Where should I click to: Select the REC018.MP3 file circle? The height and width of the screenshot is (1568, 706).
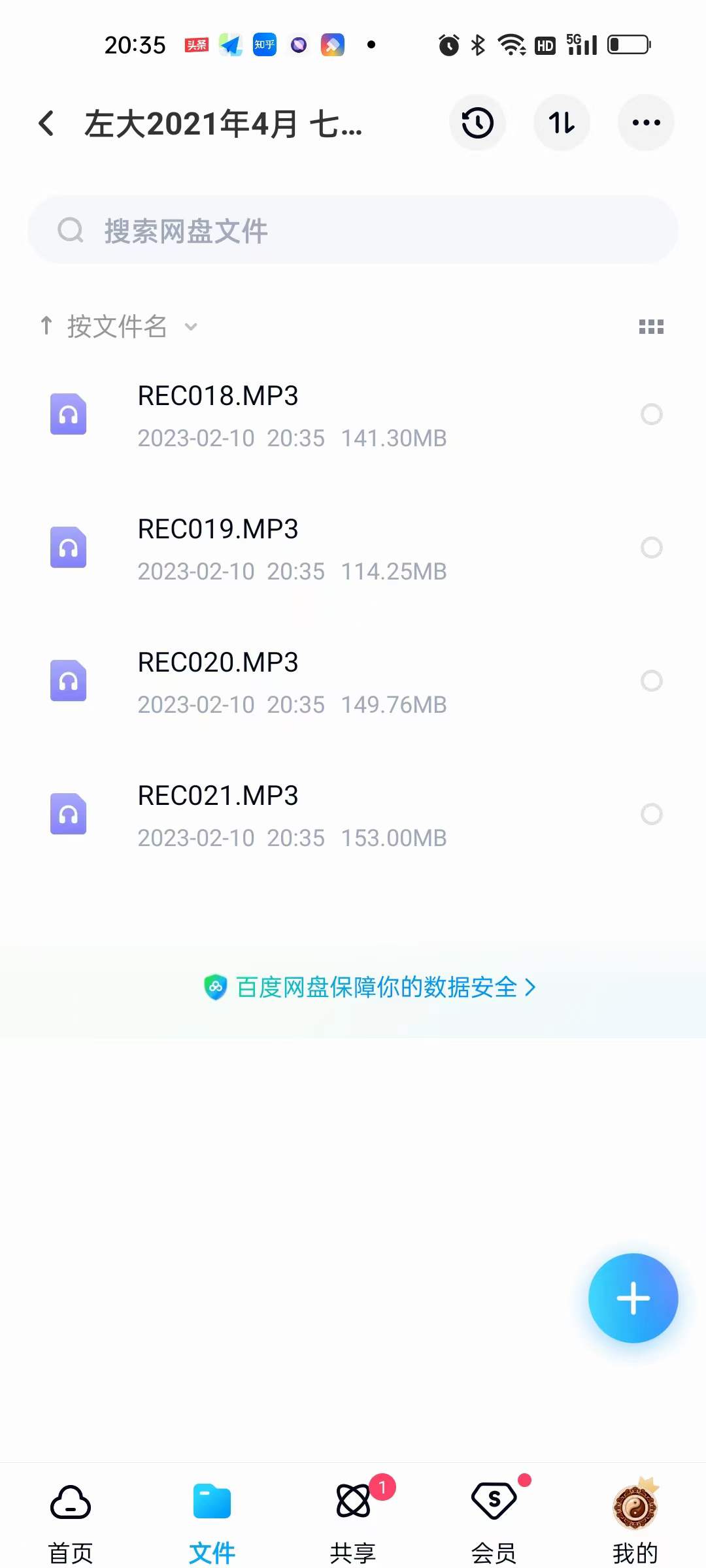tap(651, 415)
